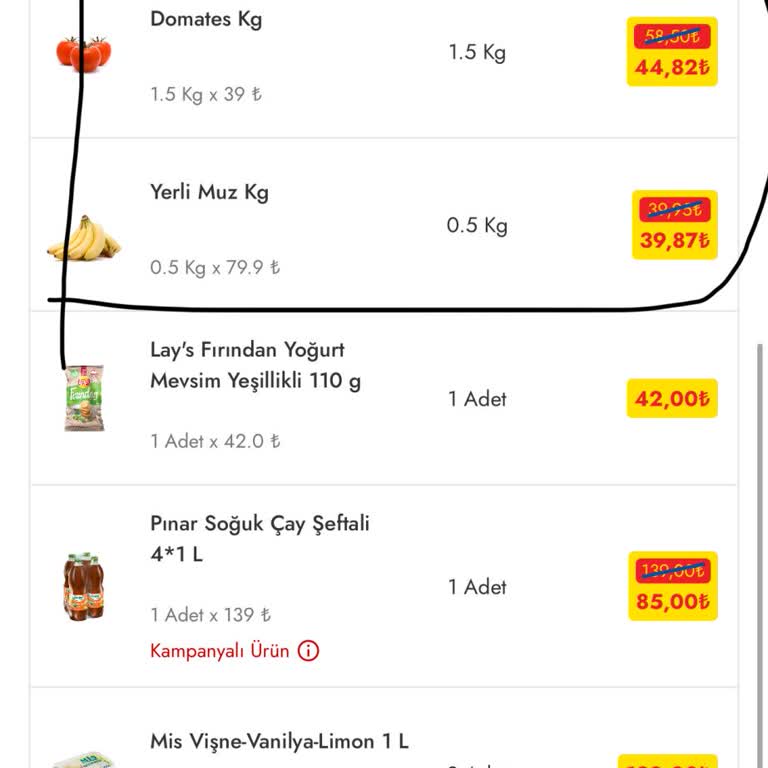Viewport: 768px width, 768px height.
Task: Open the Yerli Muz Kg item
Action: (209, 192)
